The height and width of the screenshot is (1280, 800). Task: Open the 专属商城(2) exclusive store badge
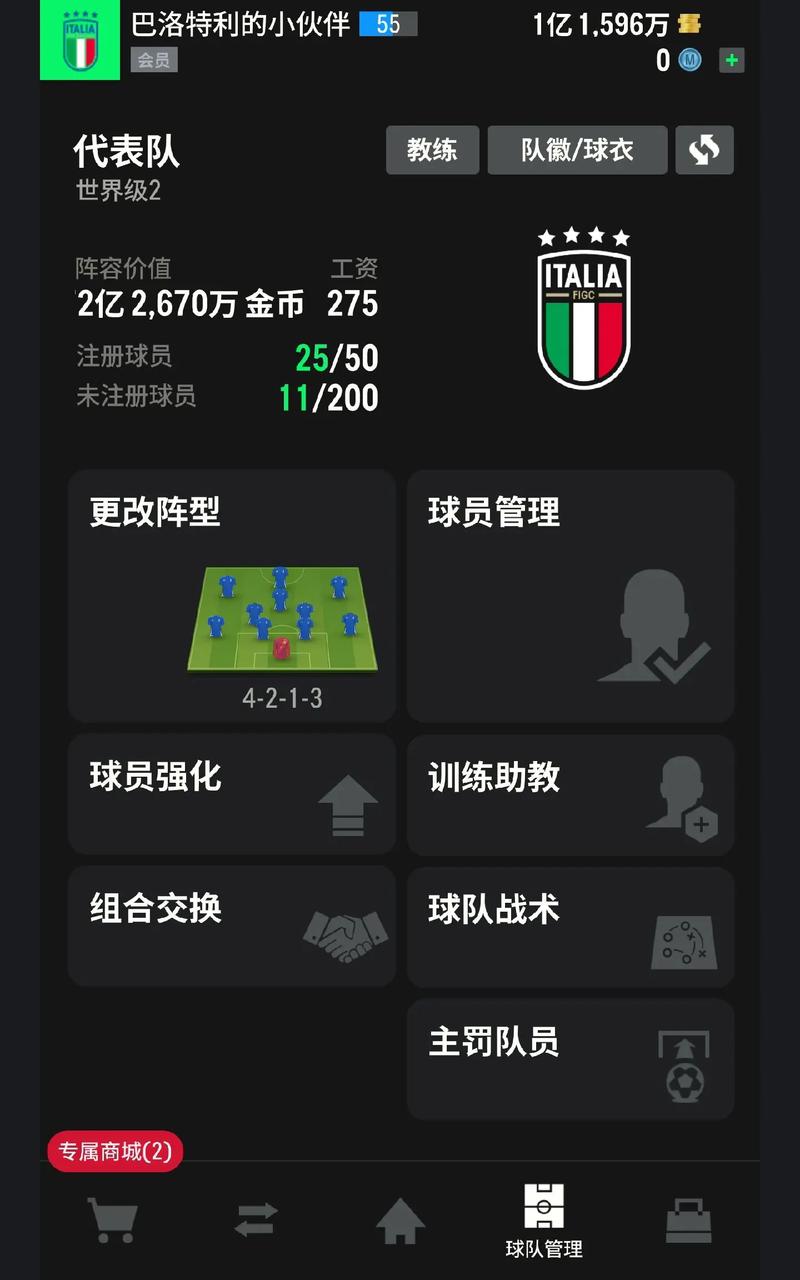(115, 1152)
